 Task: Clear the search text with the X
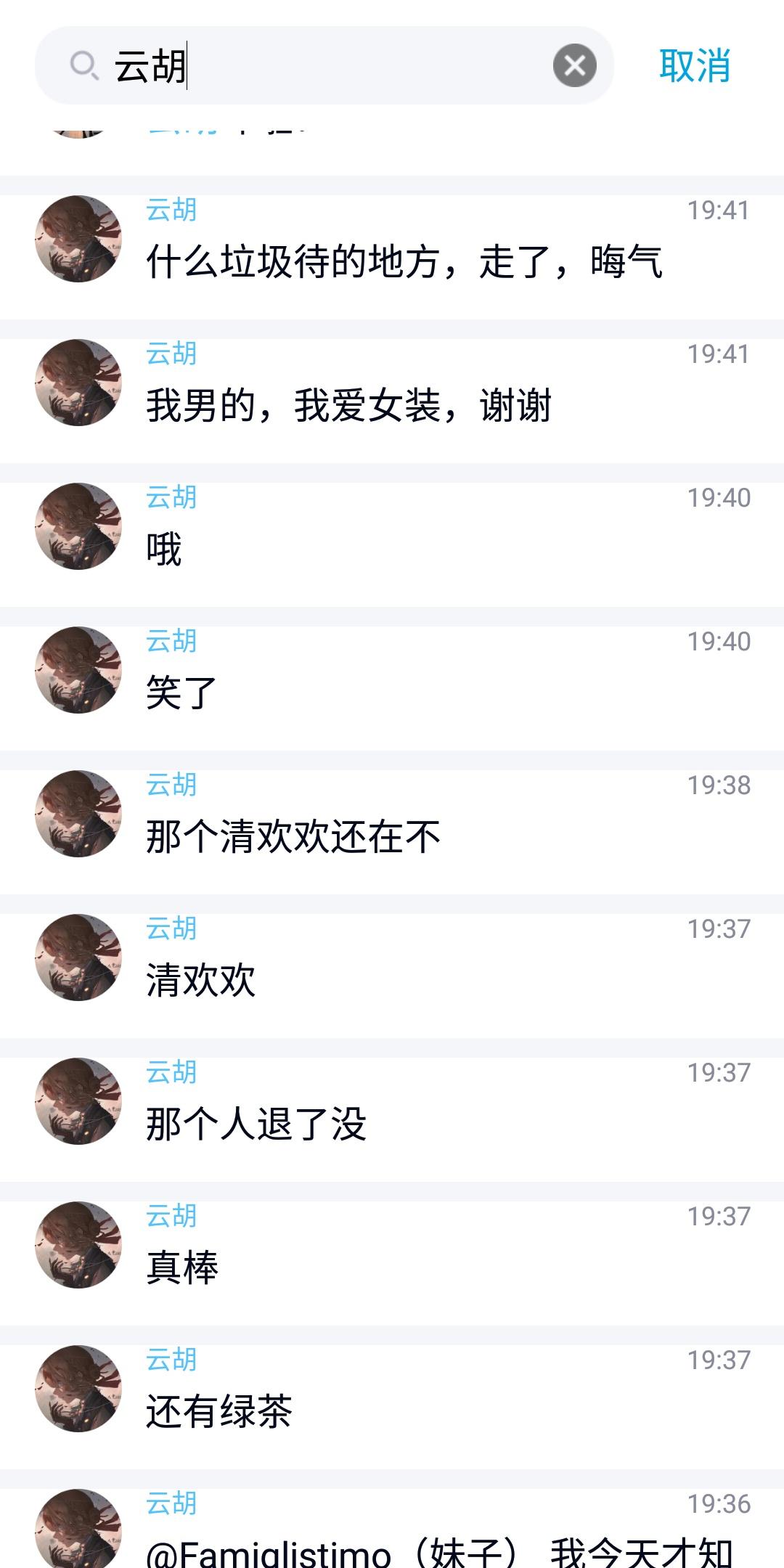[575, 66]
